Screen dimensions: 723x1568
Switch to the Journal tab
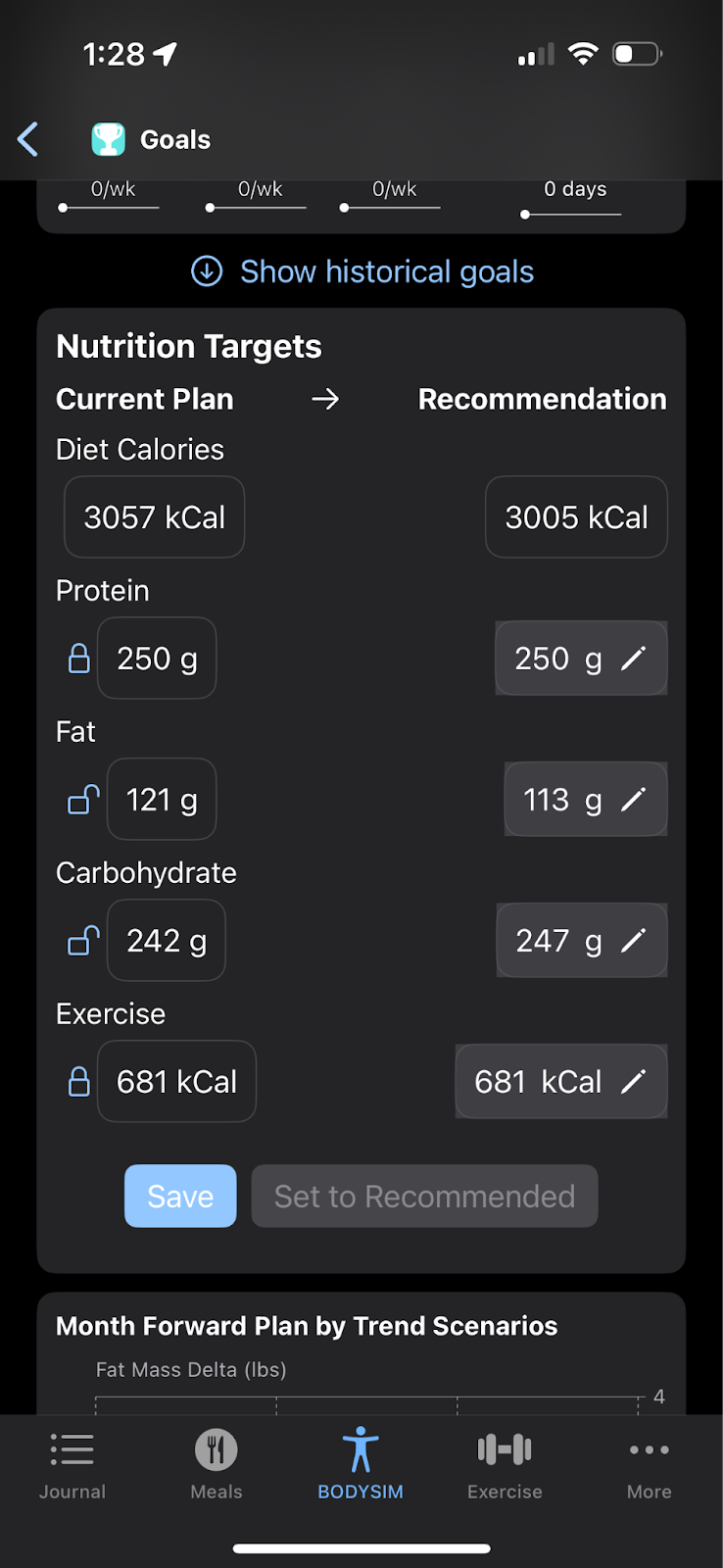pyautogui.click(x=72, y=1465)
